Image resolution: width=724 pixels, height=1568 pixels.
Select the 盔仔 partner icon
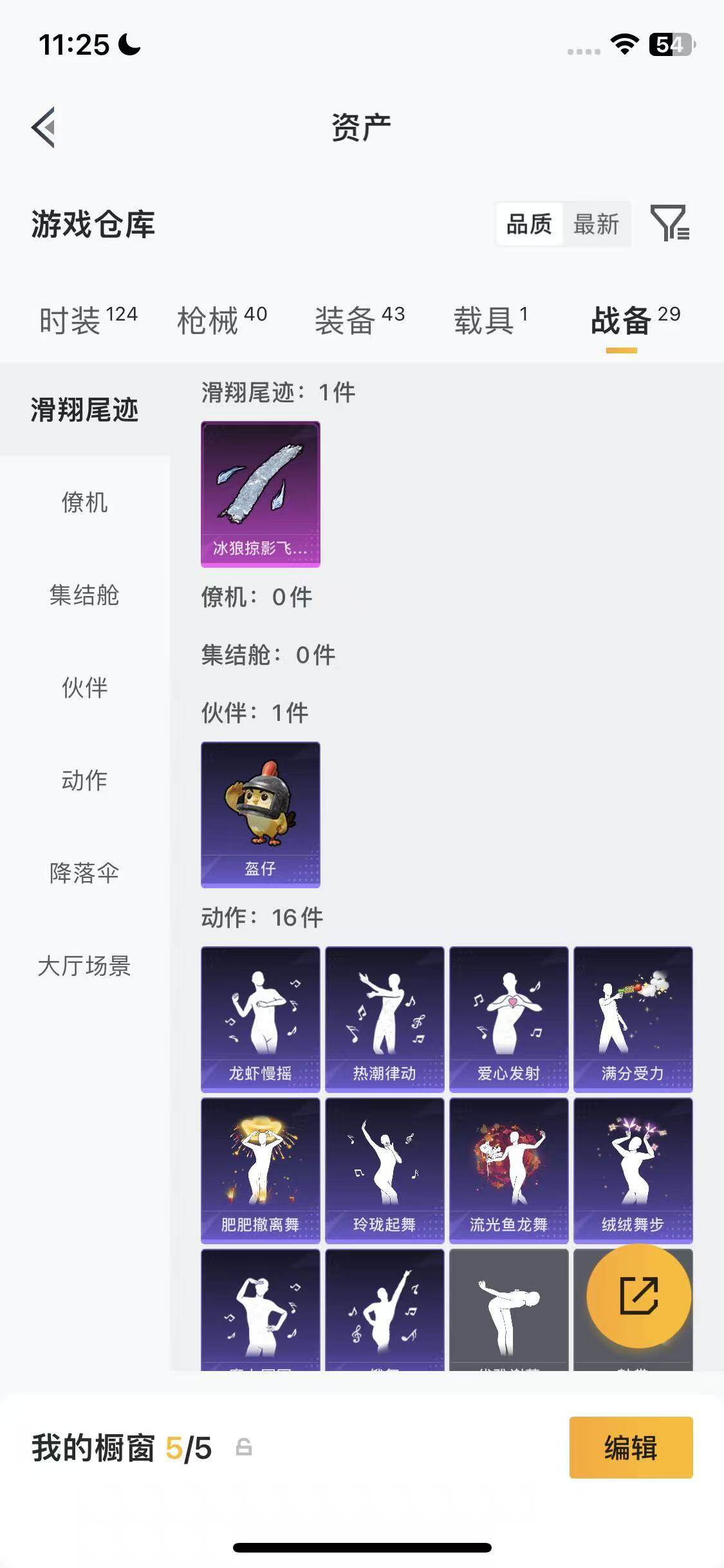tap(260, 814)
